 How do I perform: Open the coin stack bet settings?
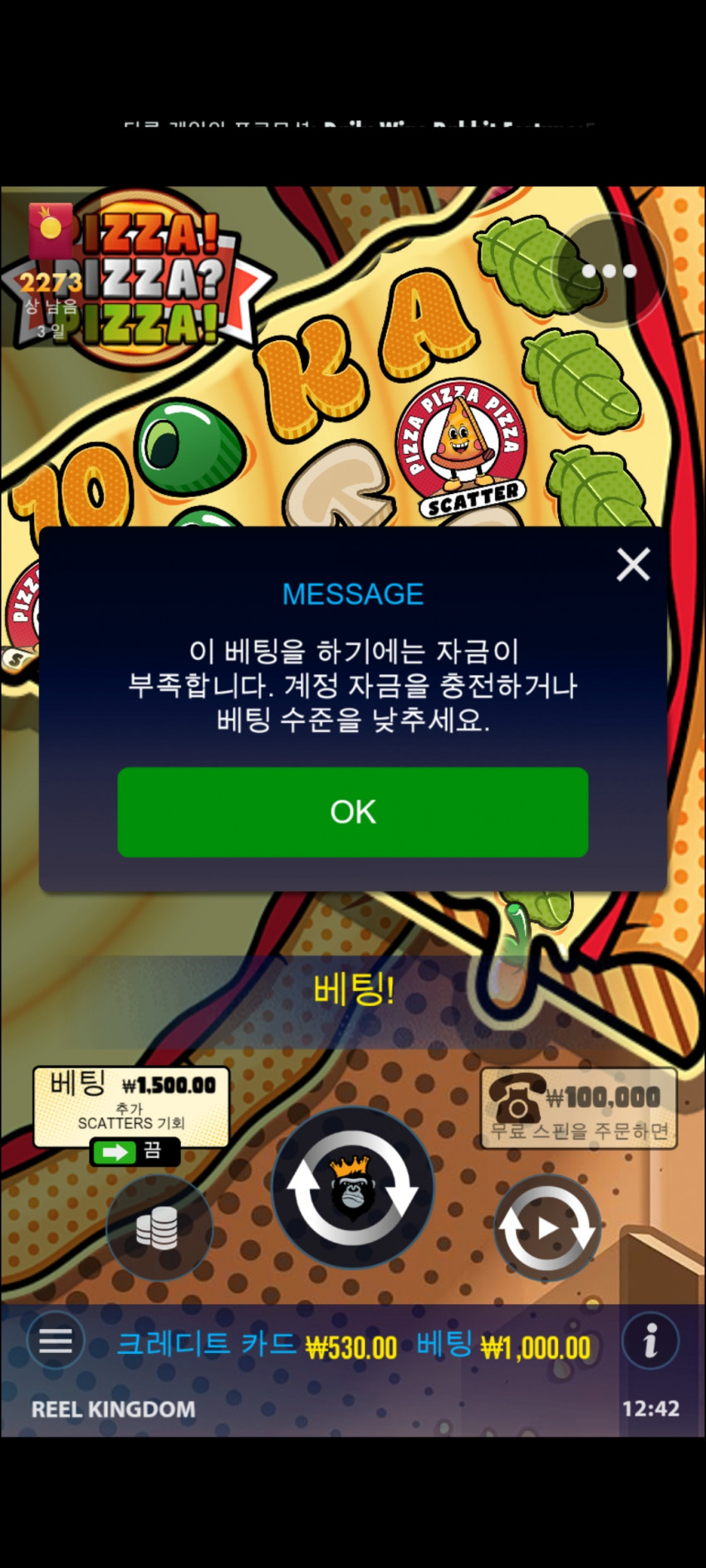pos(159,1228)
